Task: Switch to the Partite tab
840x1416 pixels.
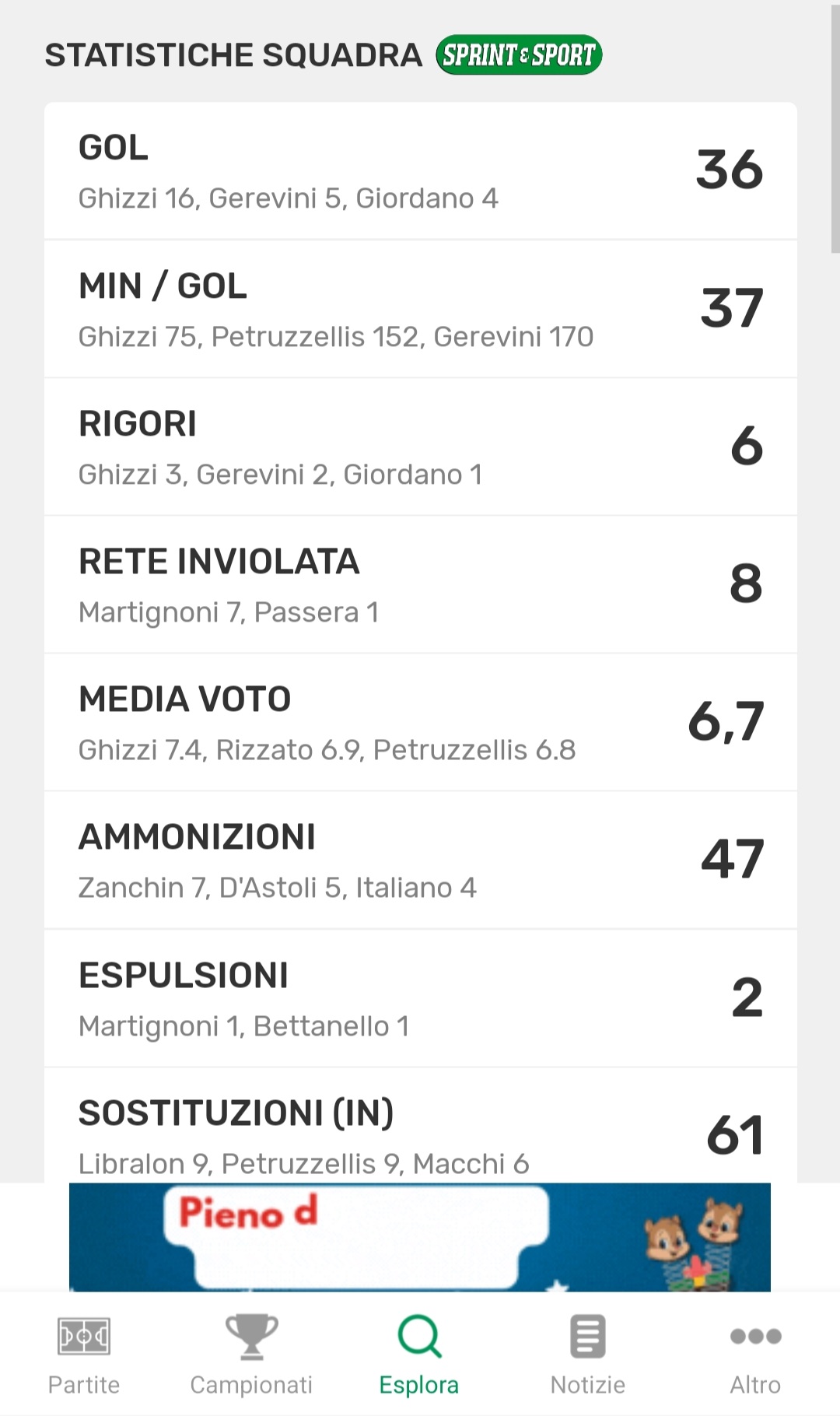Action: coord(84,1355)
